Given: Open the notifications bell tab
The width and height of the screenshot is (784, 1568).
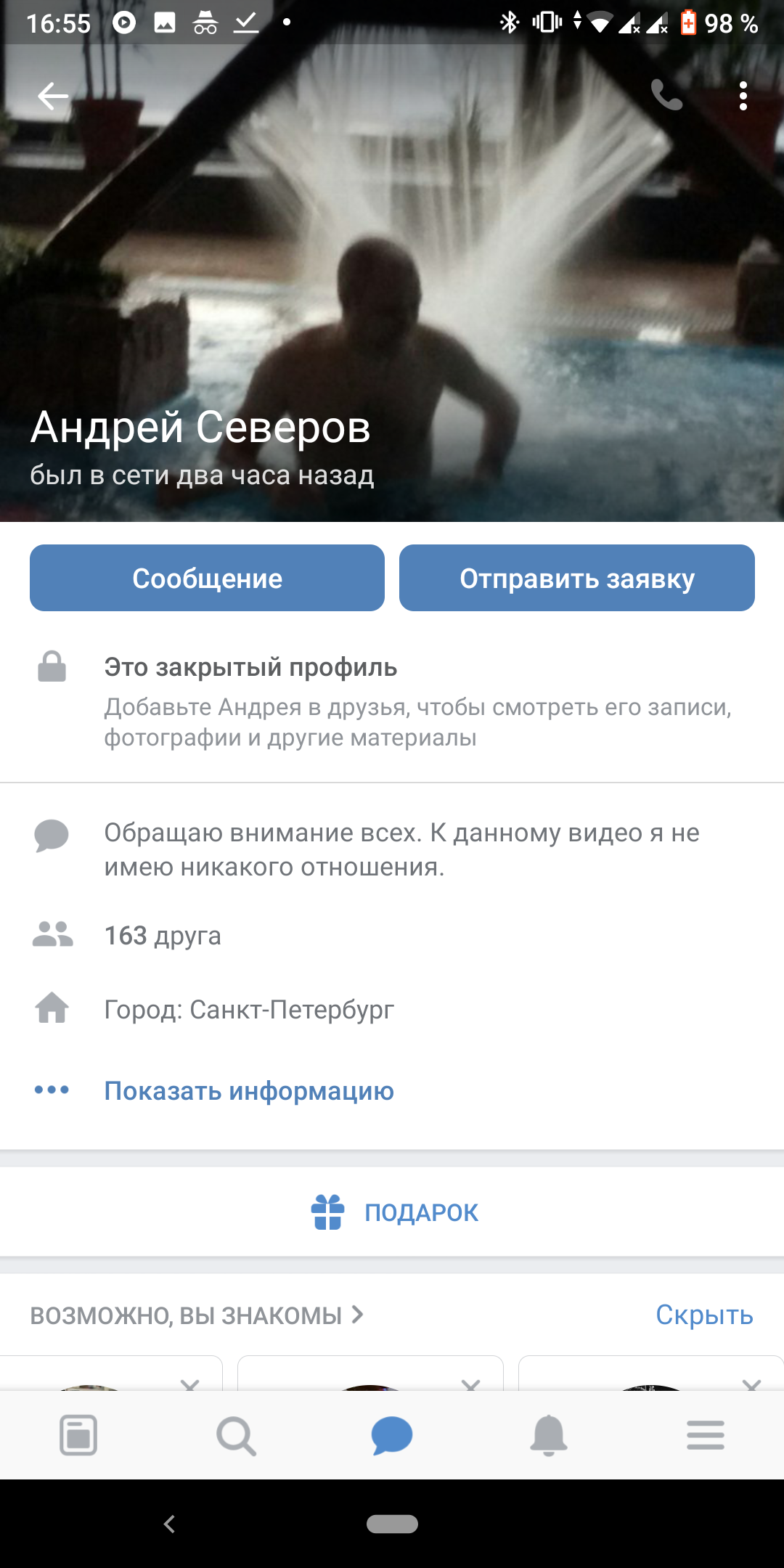Looking at the screenshot, I should 549,1435.
